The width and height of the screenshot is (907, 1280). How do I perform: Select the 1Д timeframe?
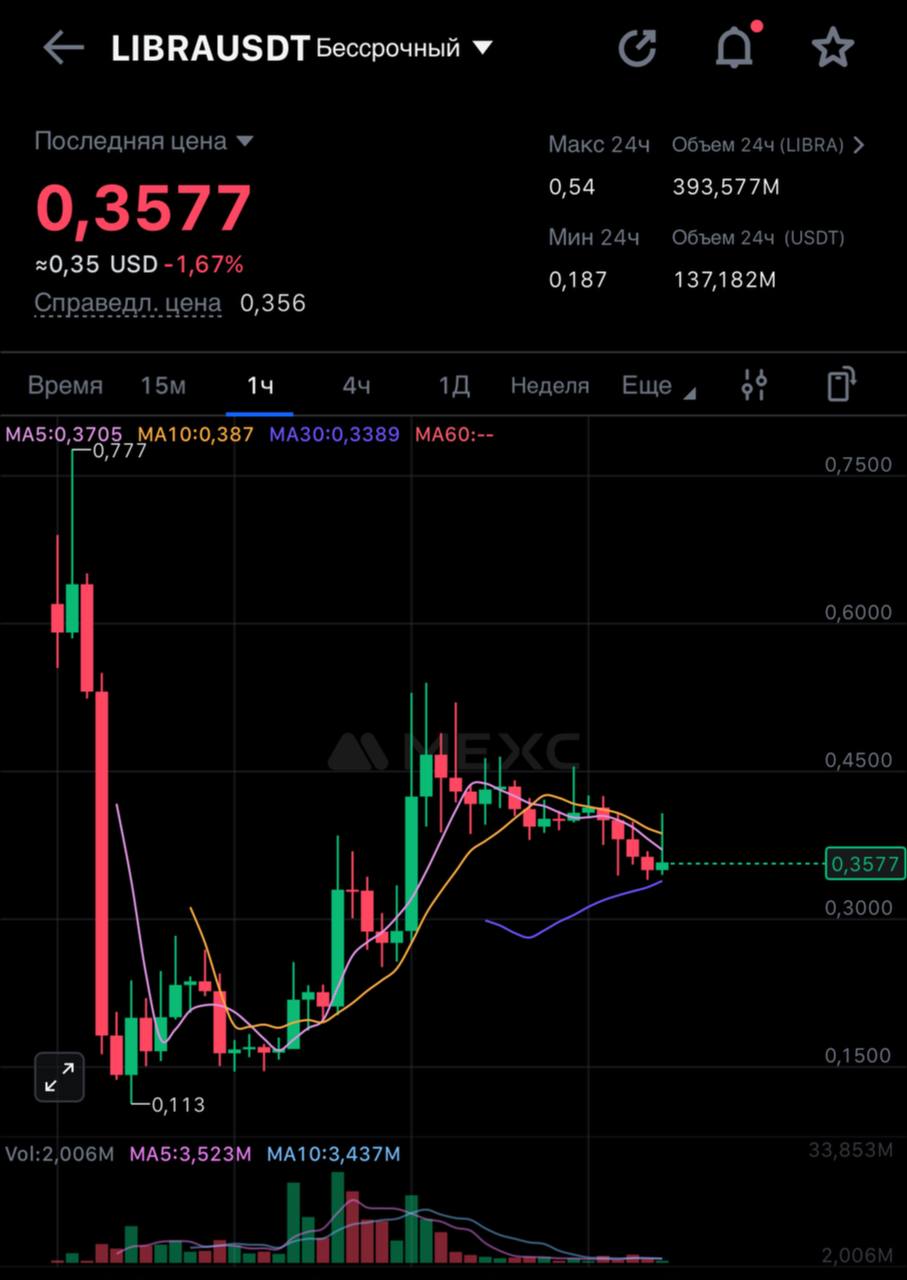pos(454,386)
